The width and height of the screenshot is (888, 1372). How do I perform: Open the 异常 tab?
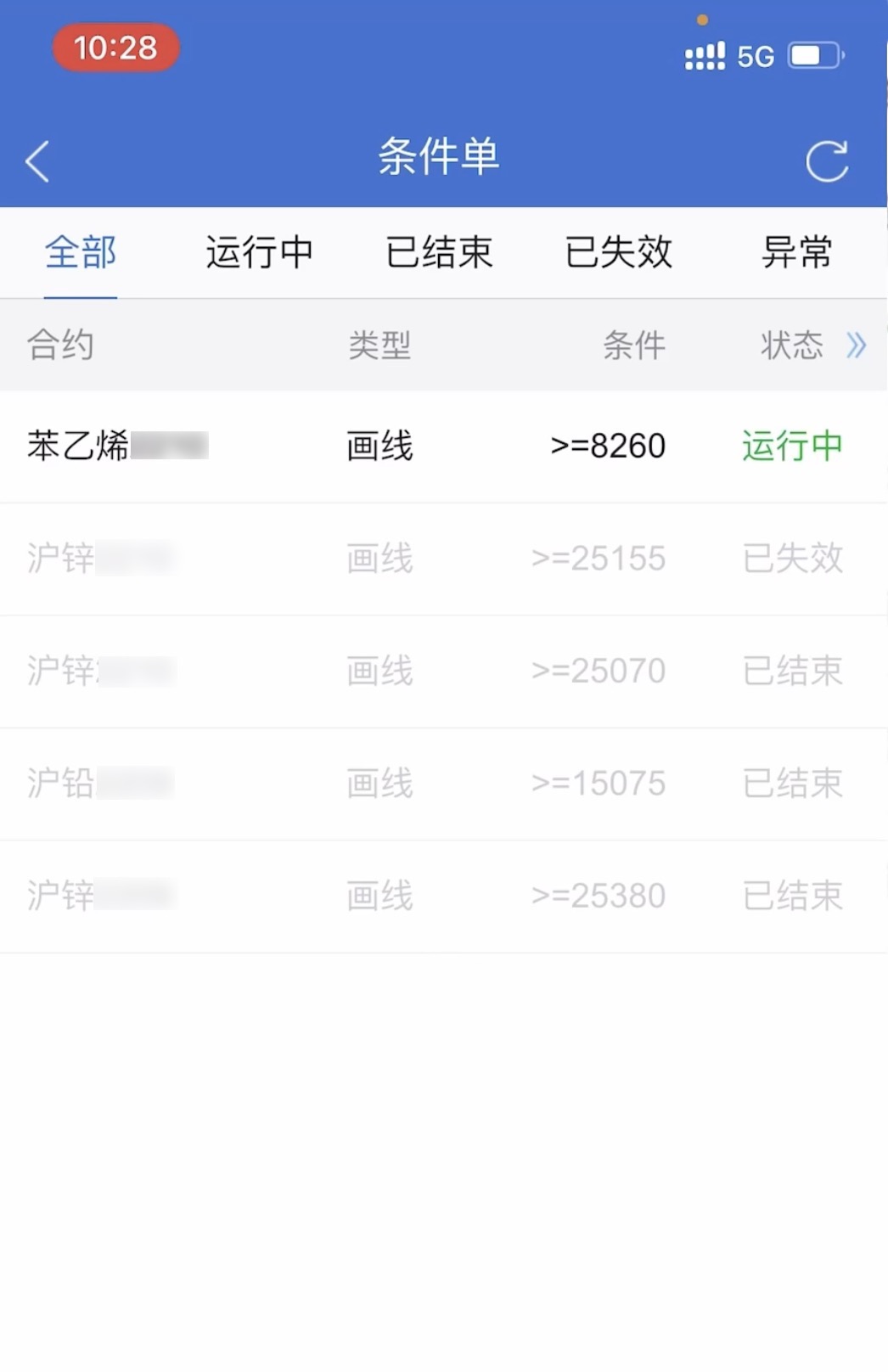(796, 253)
